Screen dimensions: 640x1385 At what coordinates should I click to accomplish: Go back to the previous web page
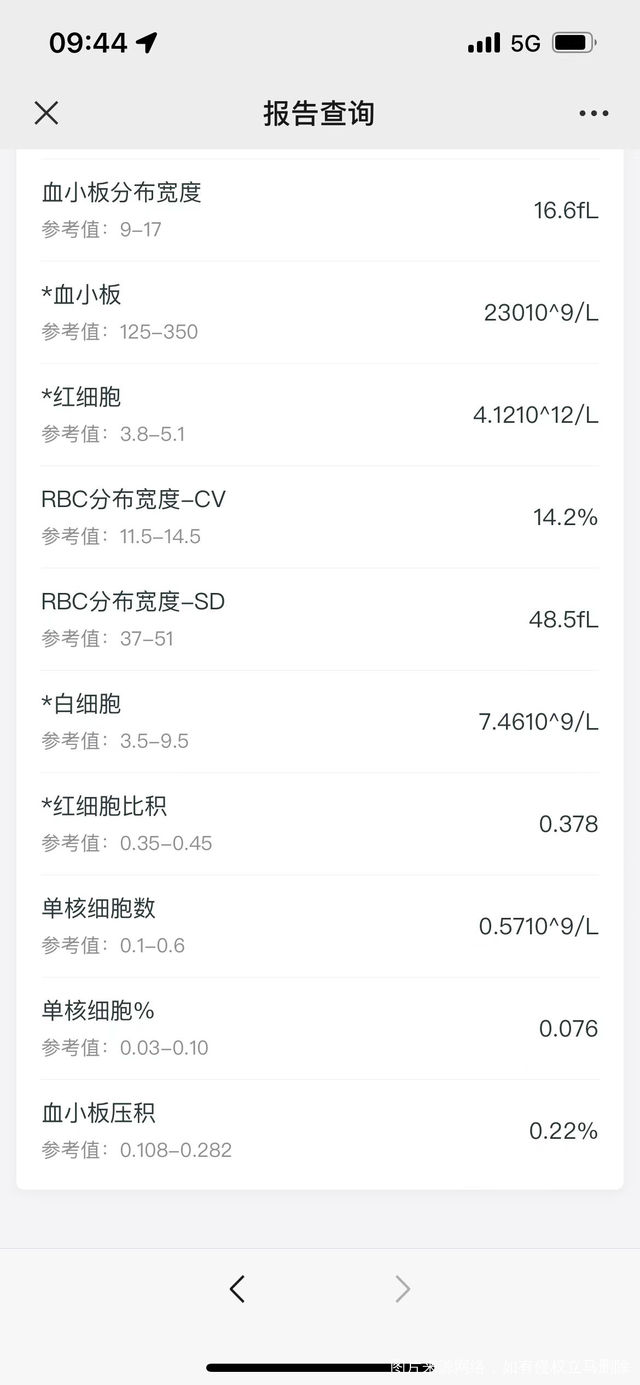(237, 1290)
